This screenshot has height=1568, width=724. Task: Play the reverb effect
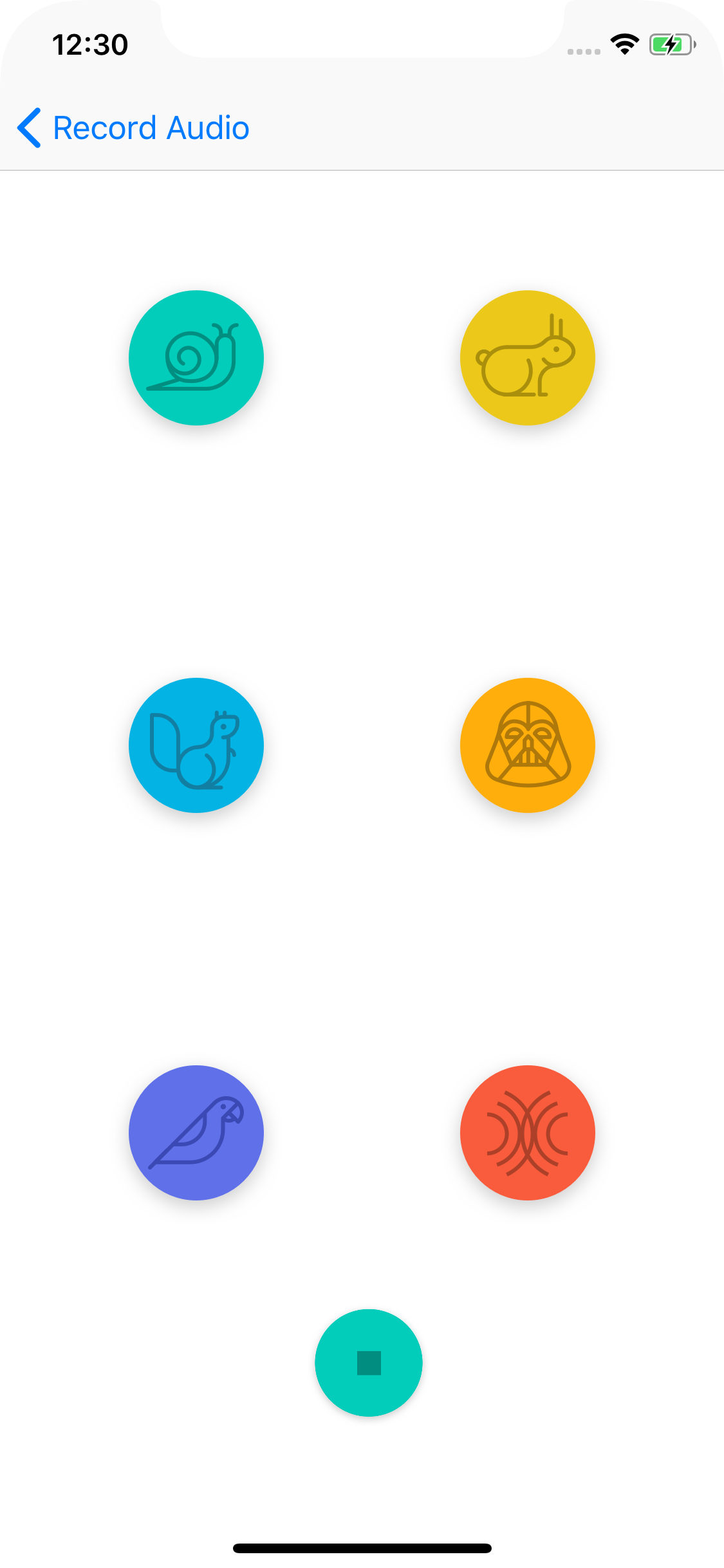527,1133
